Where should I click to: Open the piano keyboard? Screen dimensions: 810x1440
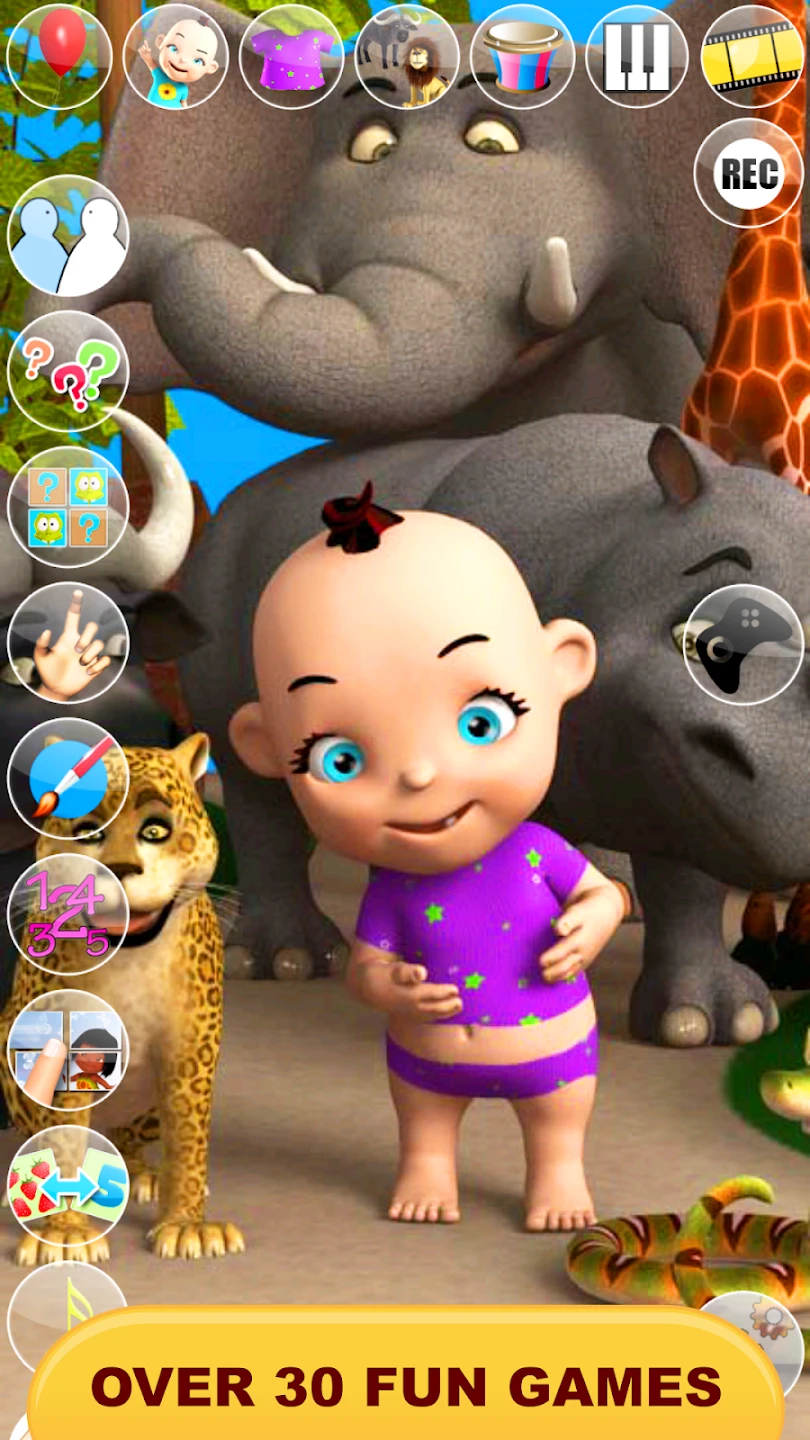click(637, 56)
